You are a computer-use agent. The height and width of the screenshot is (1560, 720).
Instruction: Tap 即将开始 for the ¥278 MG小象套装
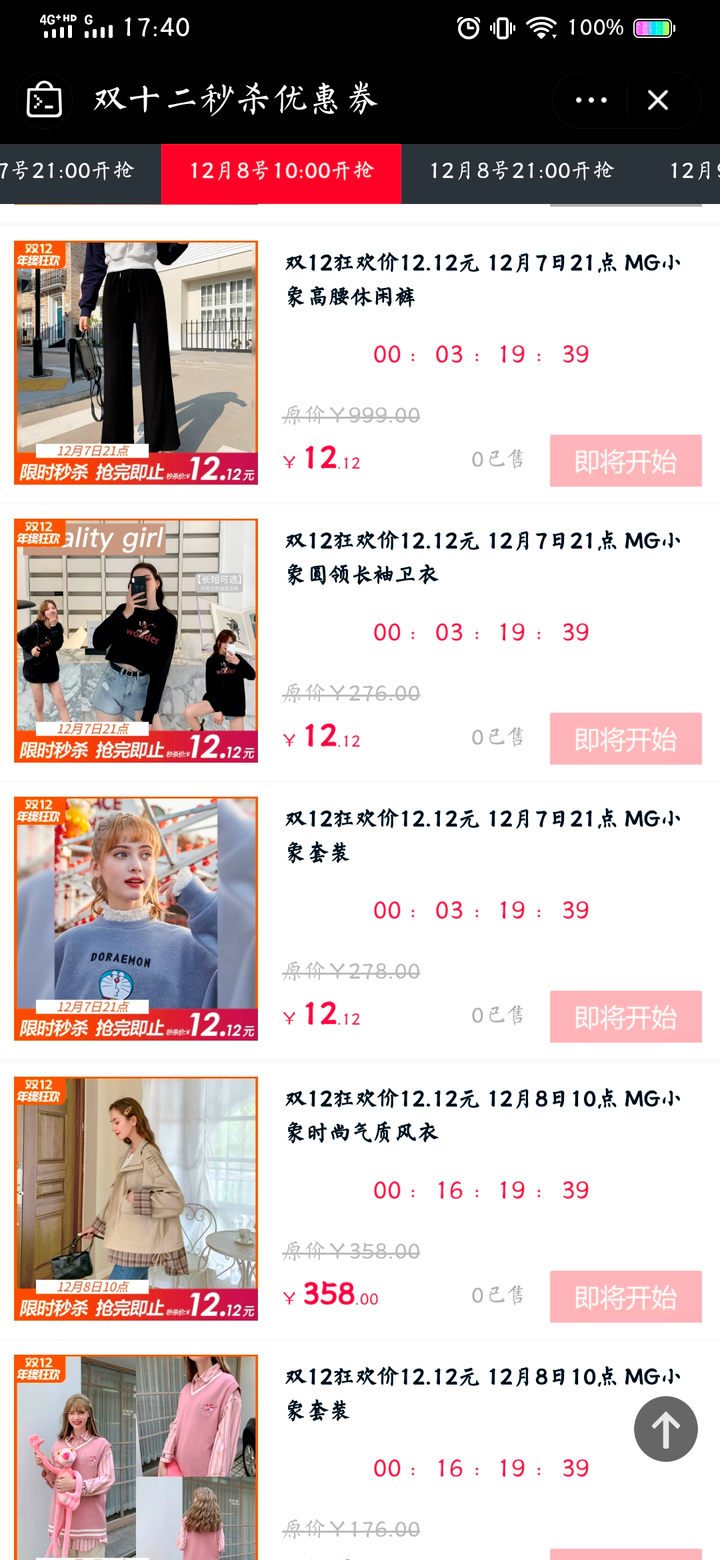(625, 1017)
